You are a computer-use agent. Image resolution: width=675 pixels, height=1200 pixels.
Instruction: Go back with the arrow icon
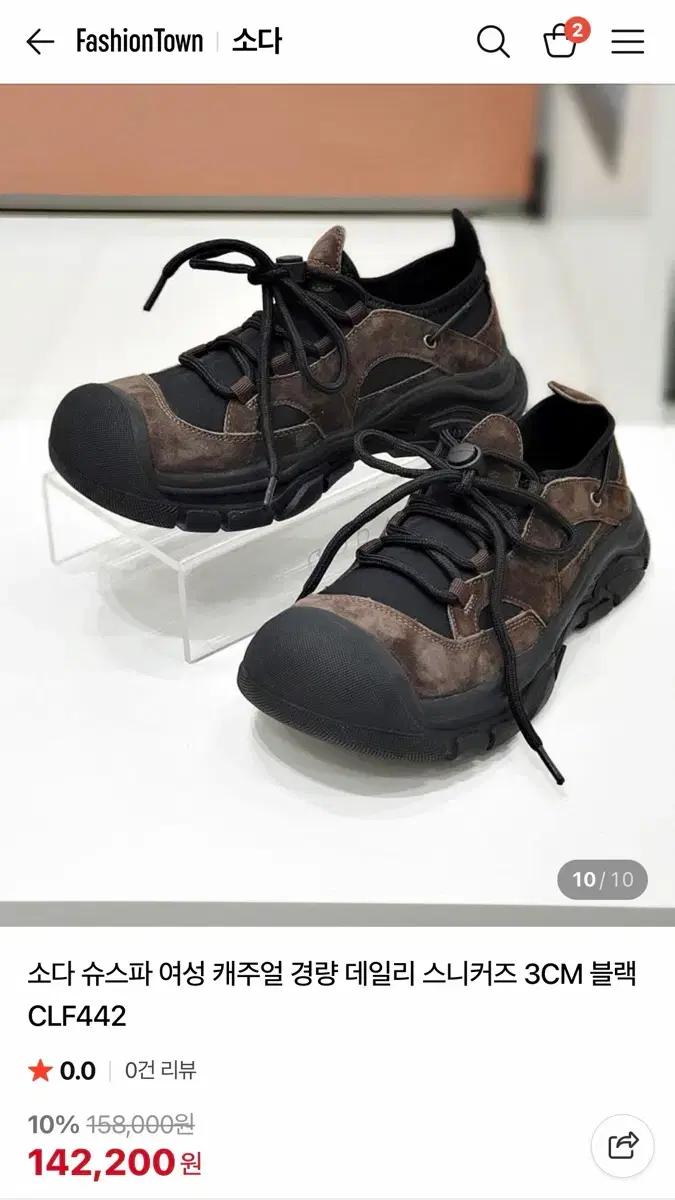(x=40, y=42)
